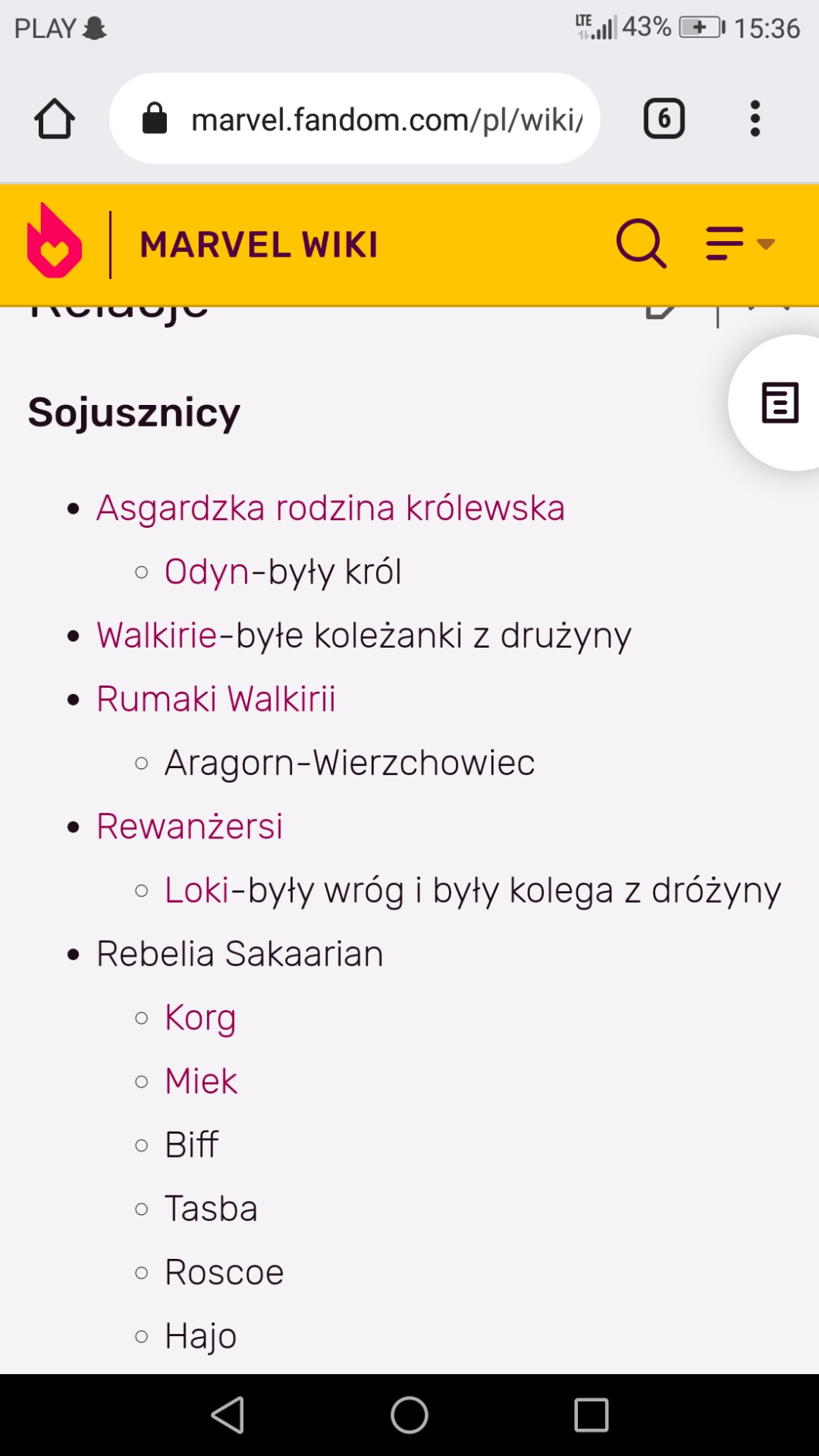This screenshot has height=1456, width=819.
Task: Go back with the system back button
Action: click(x=228, y=1415)
